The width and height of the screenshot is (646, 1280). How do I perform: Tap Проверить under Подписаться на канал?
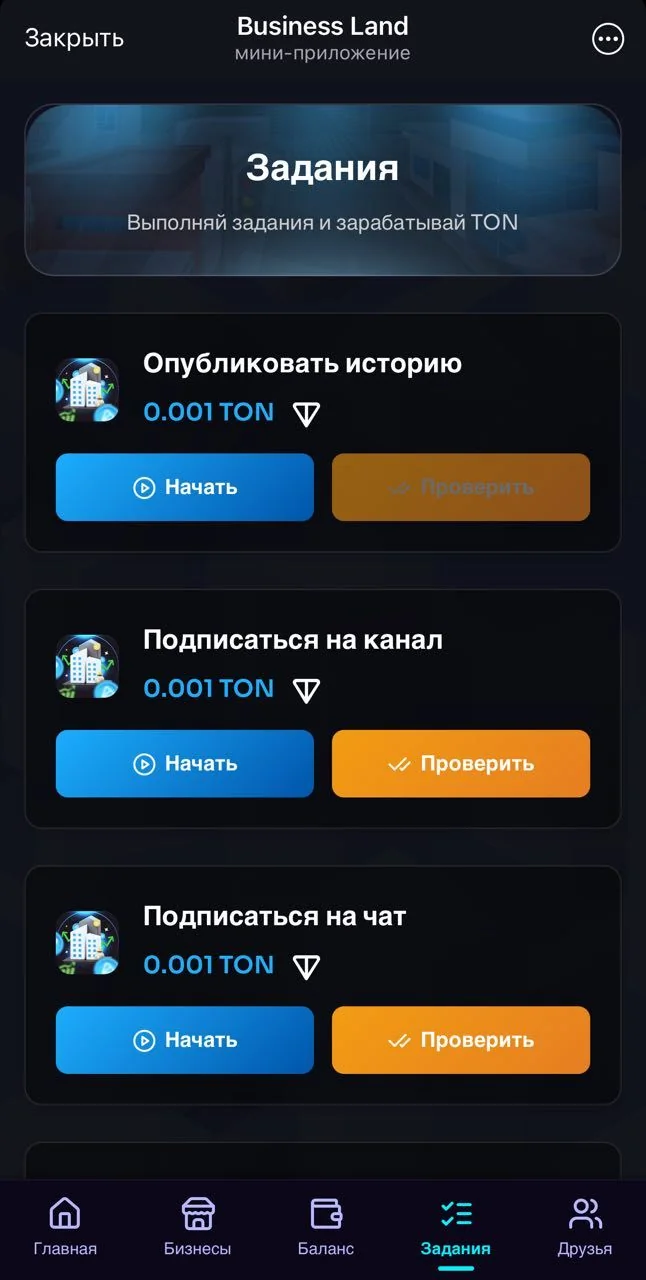pos(461,763)
